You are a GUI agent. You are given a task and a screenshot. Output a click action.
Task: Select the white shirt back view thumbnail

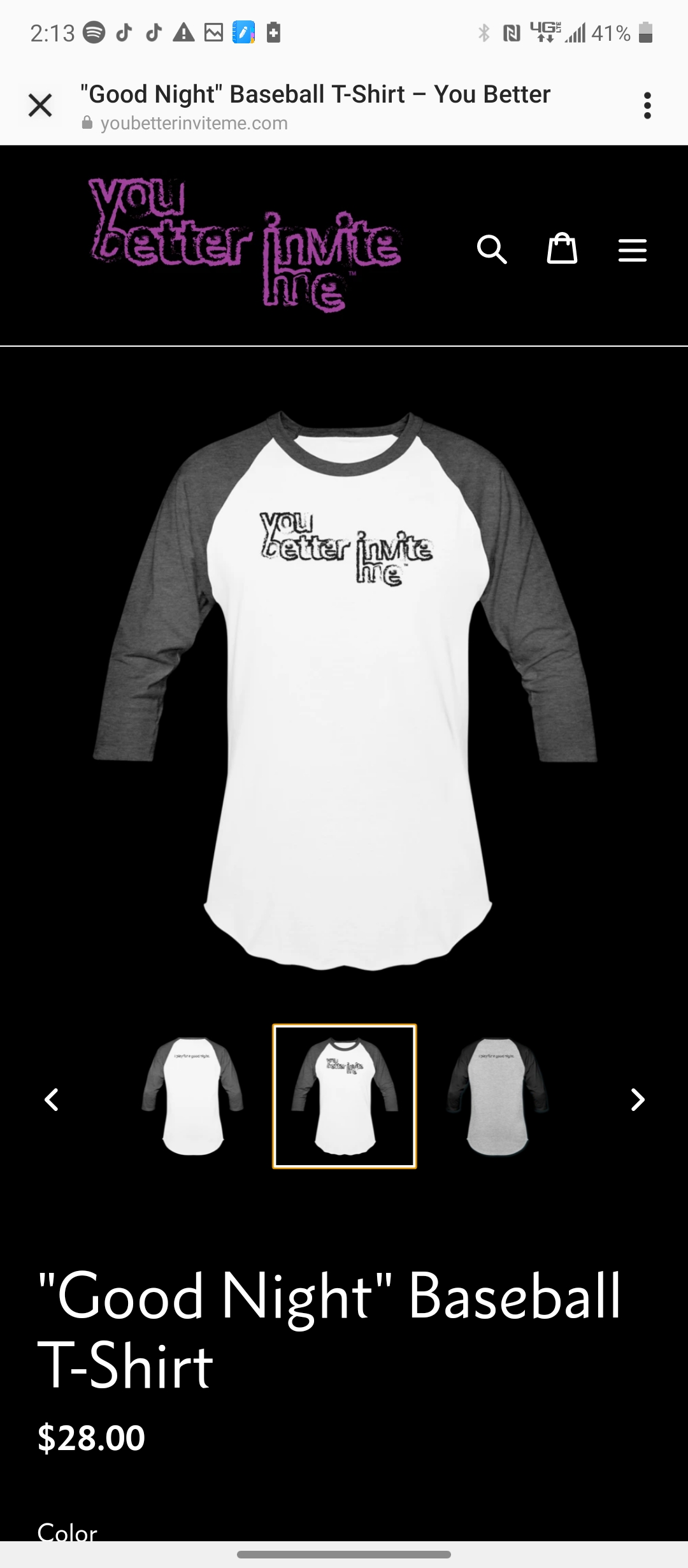(x=192, y=1096)
